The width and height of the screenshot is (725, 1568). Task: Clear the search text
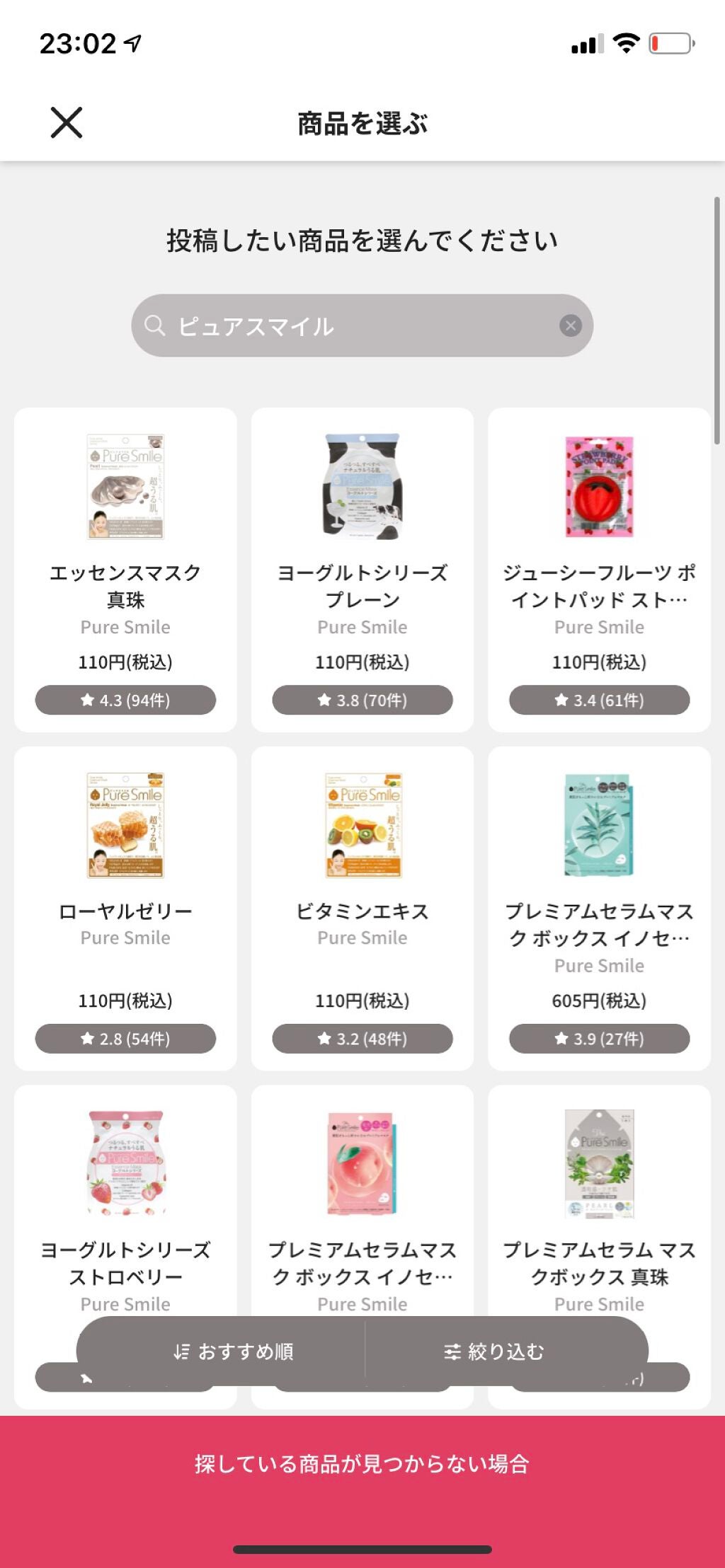pyautogui.click(x=571, y=325)
